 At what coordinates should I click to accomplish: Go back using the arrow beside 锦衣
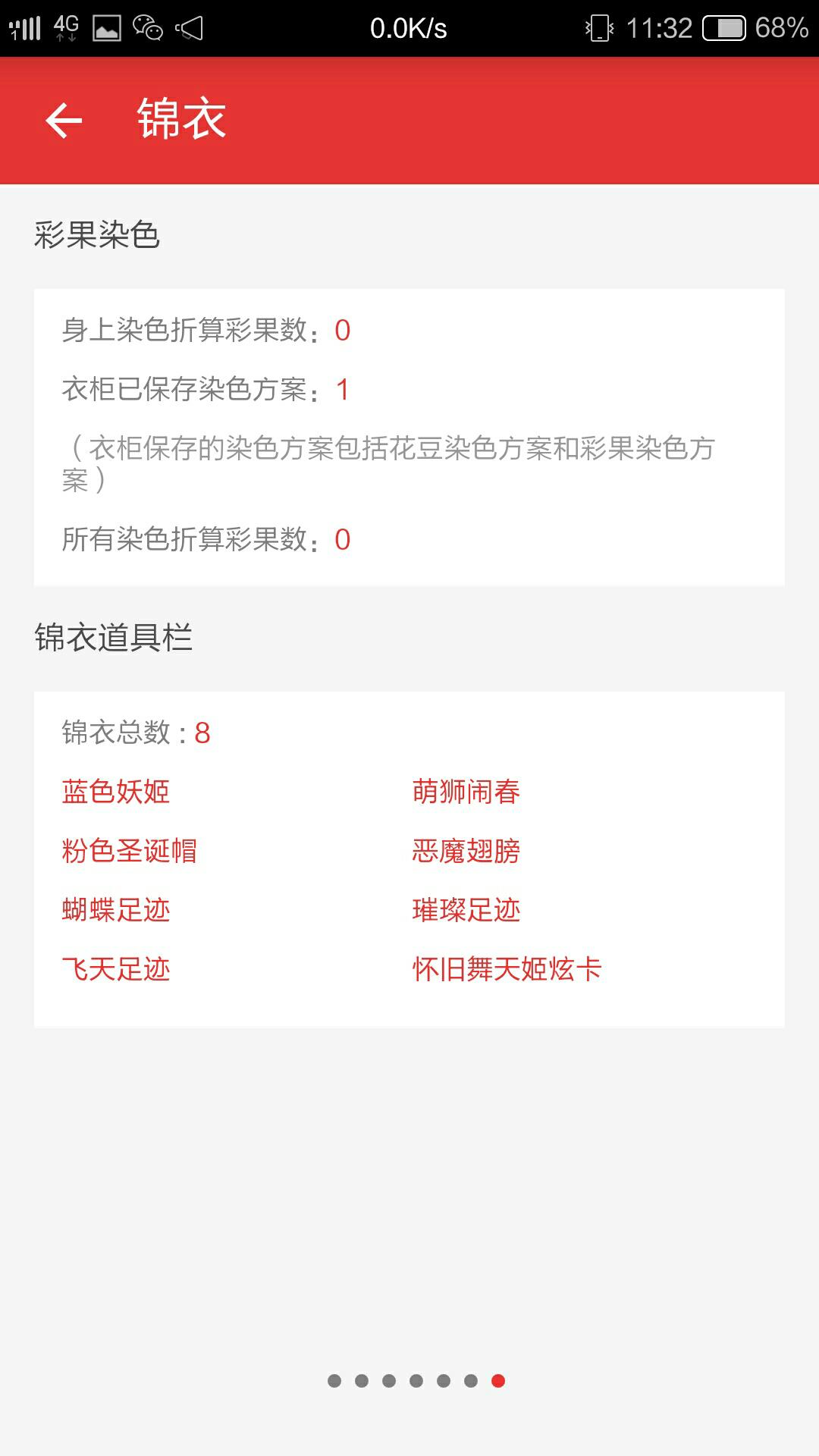pos(64,121)
